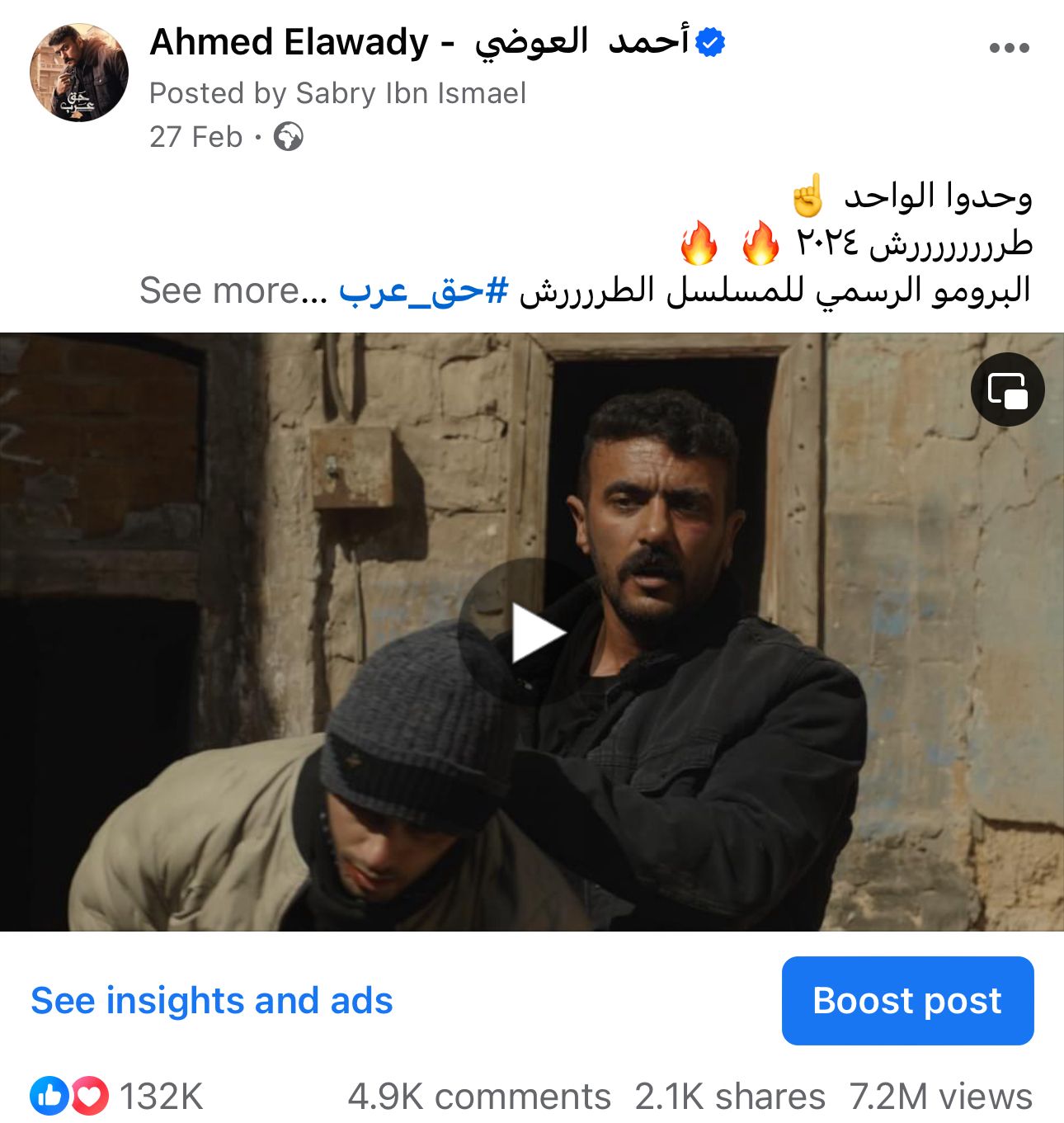The width and height of the screenshot is (1064, 1123).
Task: Expand the caption with See more
Action: 219,290
